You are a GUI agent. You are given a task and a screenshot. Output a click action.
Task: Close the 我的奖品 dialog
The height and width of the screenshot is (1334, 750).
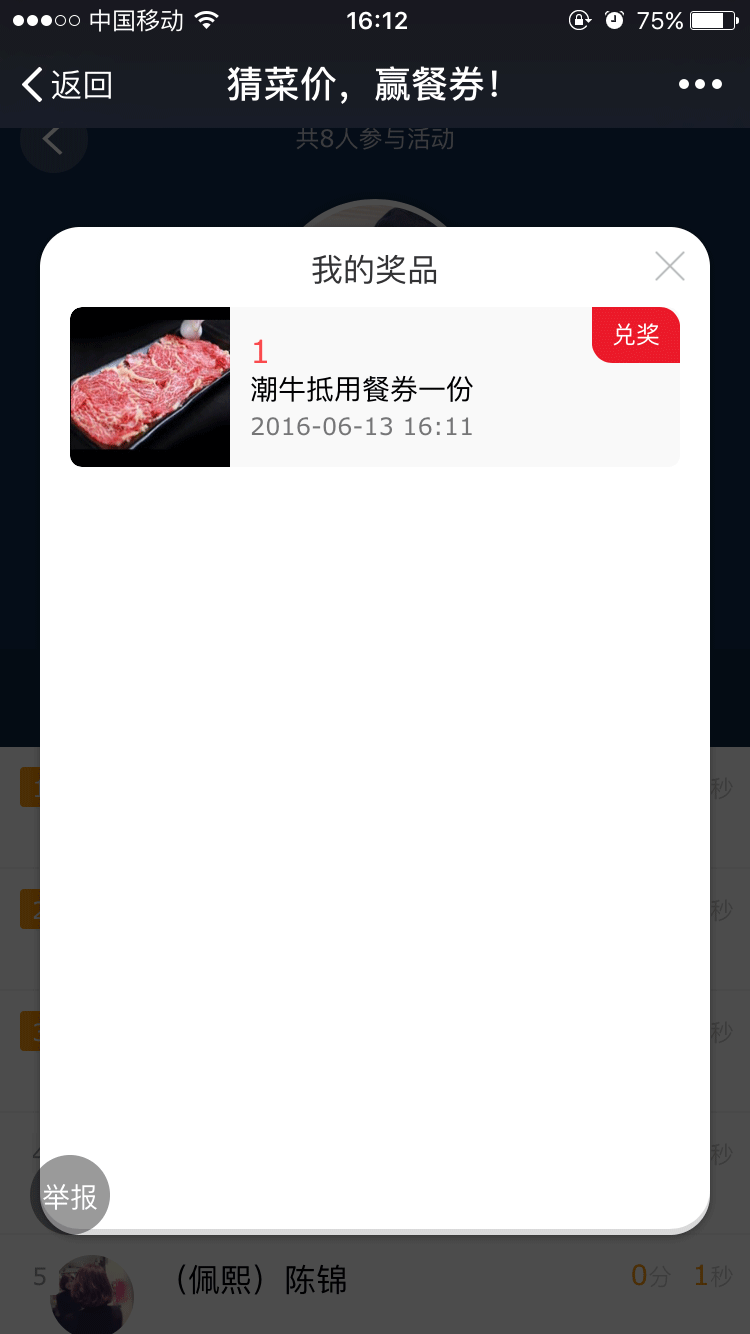669,266
